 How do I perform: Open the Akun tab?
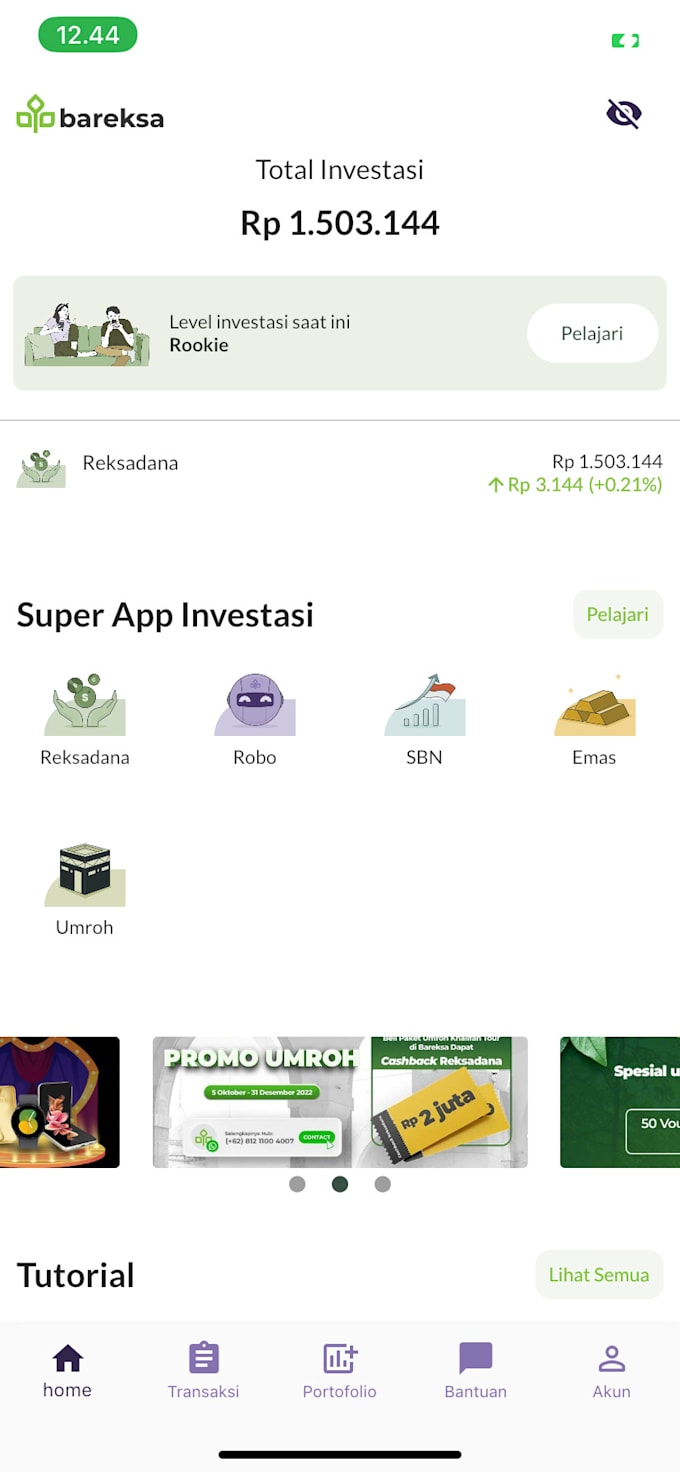611,1370
